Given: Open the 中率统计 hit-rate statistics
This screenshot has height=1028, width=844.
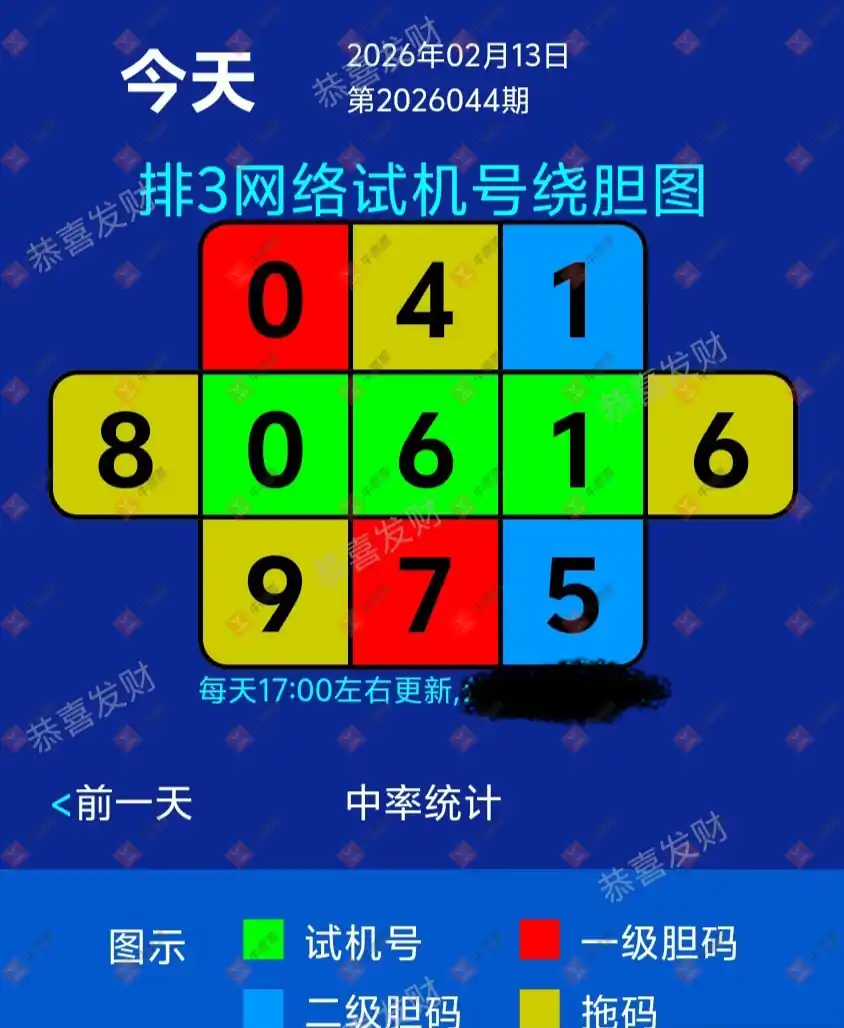Looking at the screenshot, I should [x=422, y=803].
